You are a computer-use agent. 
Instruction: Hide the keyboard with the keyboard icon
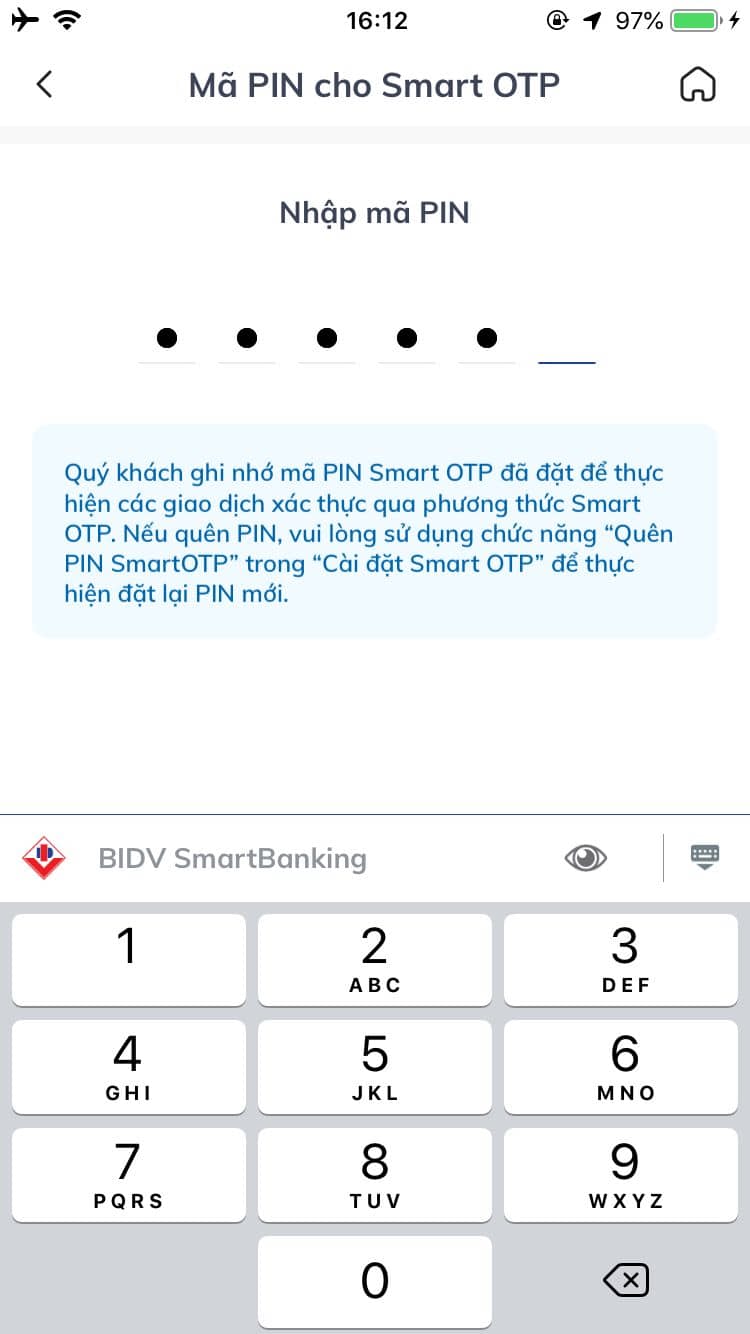705,857
